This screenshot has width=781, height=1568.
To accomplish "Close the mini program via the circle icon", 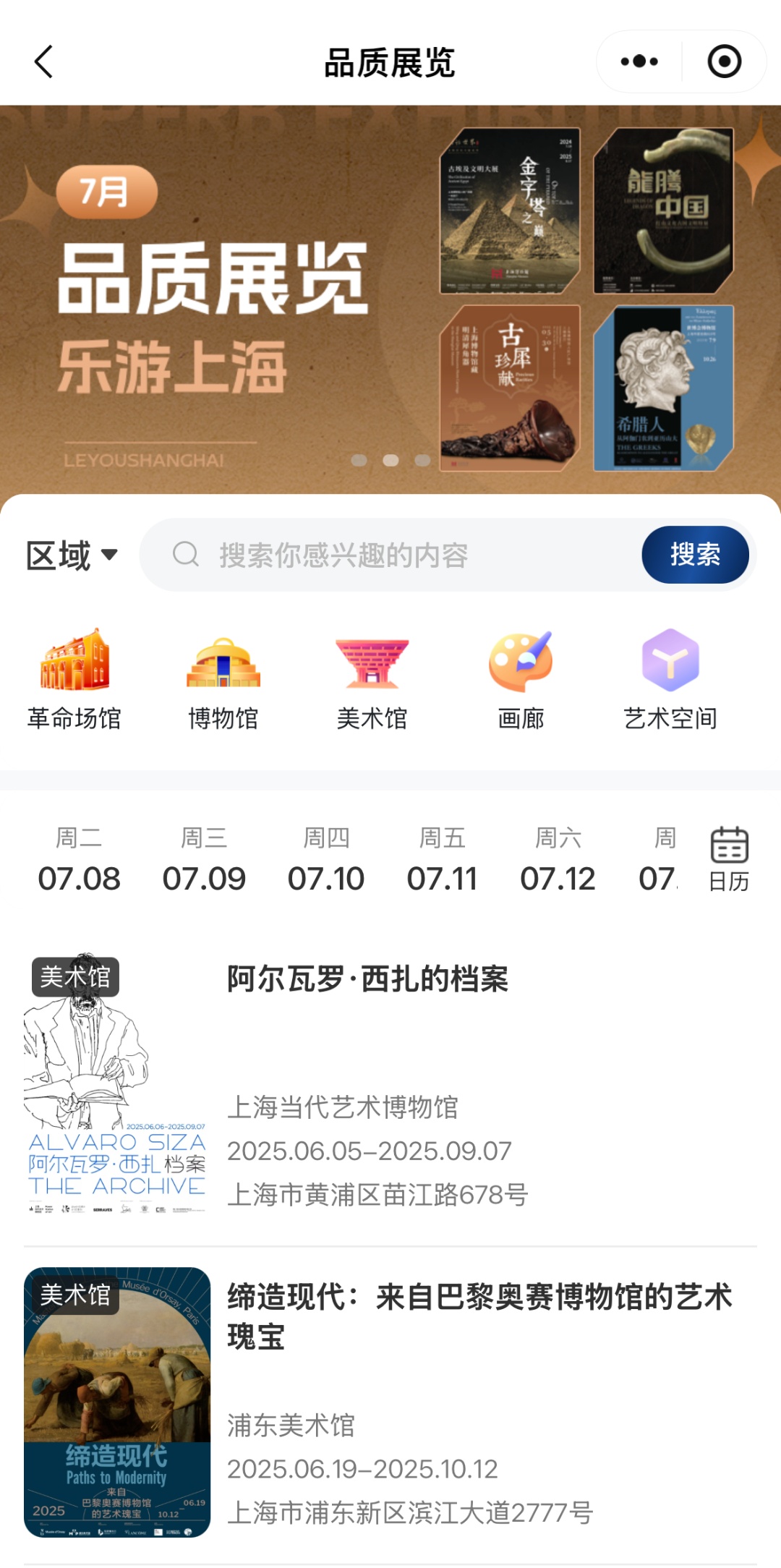I will coord(724,62).
